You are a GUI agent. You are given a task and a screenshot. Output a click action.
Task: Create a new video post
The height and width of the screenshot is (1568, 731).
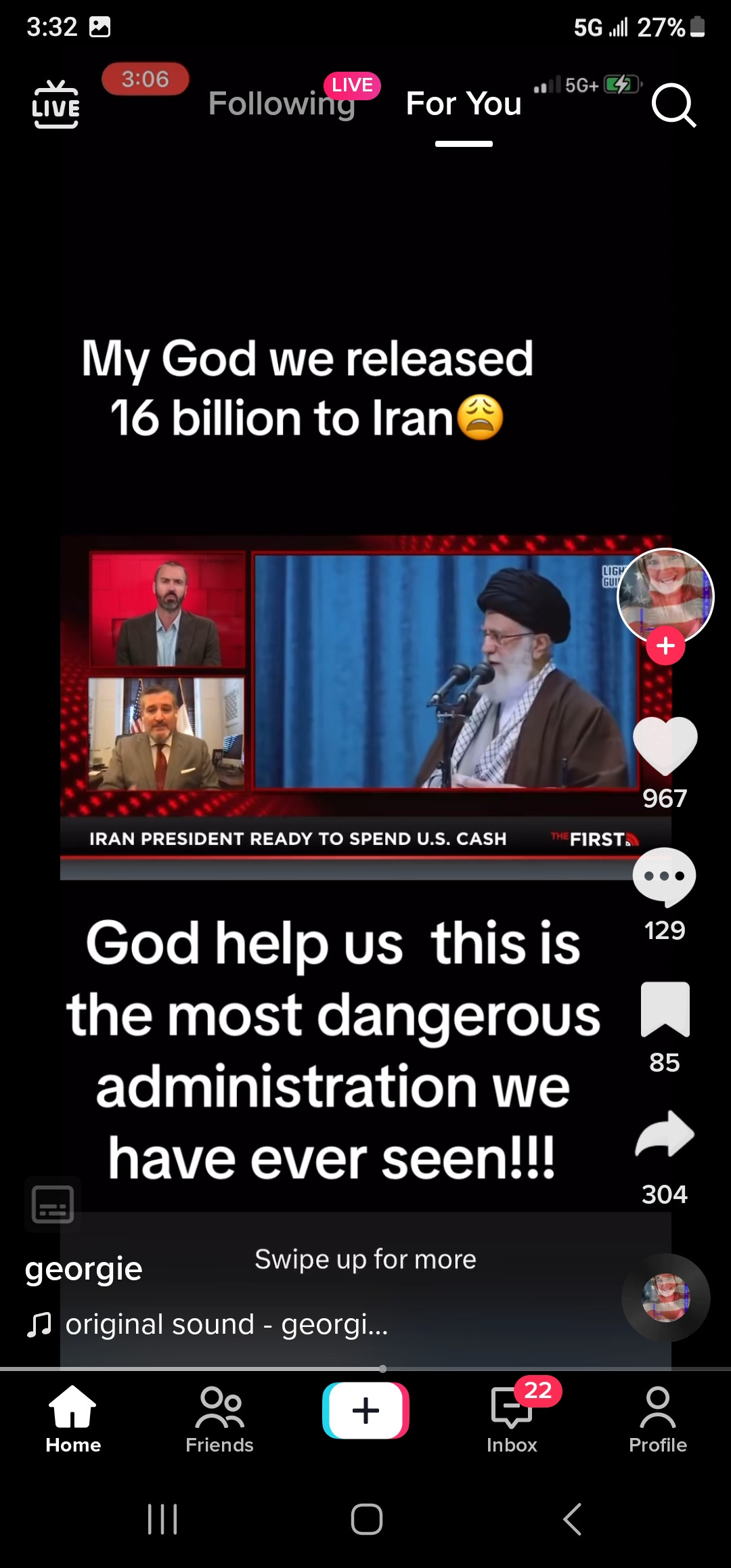click(x=365, y=1411)
